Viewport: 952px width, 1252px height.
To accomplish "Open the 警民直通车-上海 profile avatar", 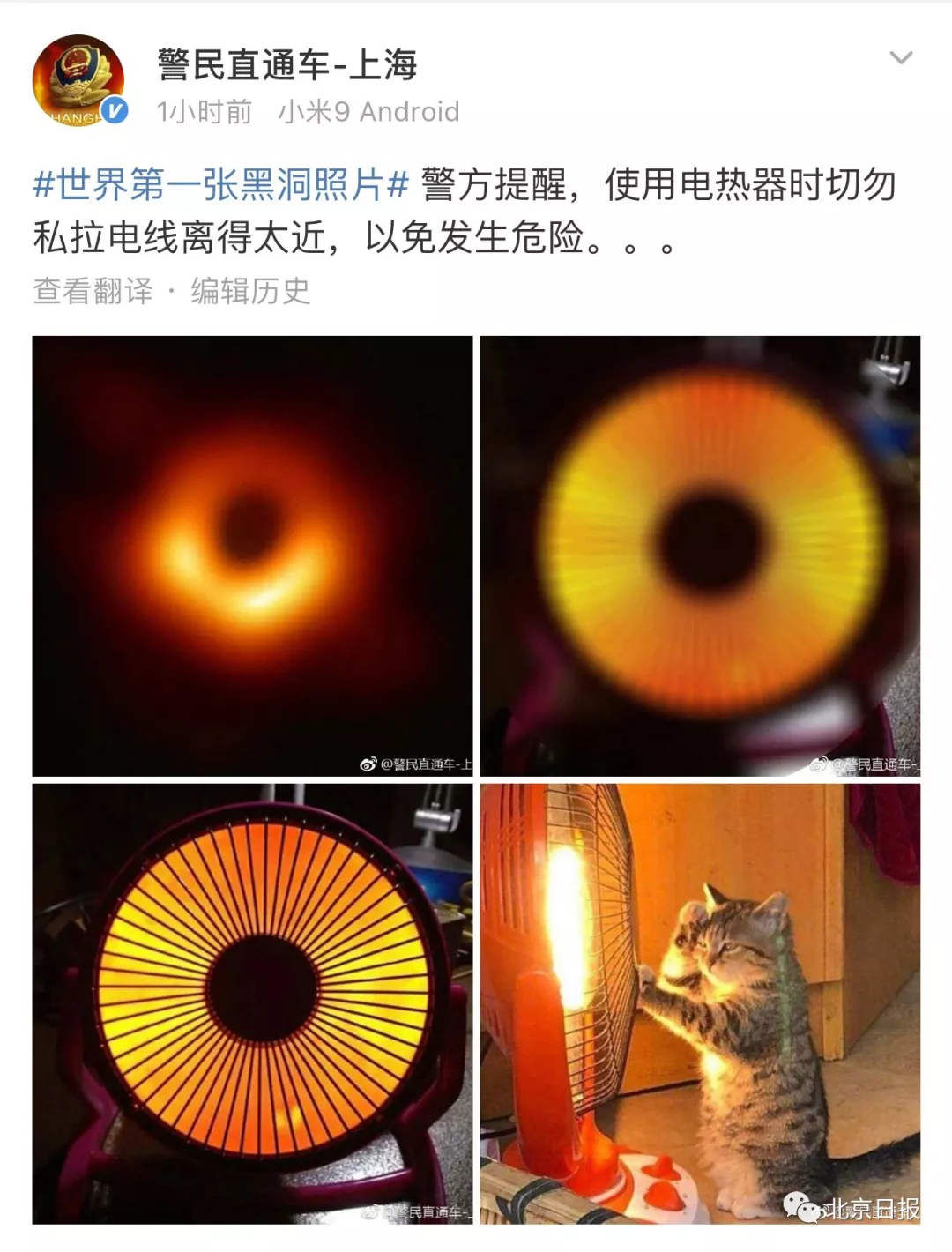I will point(79,81).
